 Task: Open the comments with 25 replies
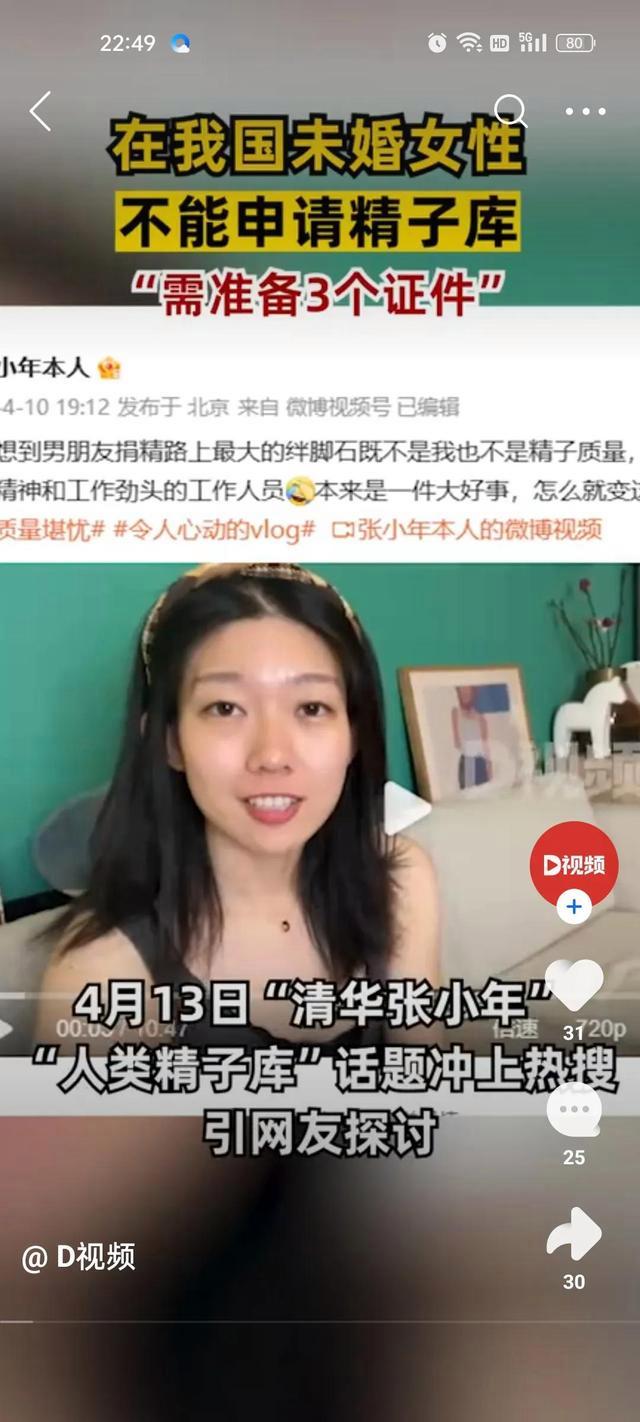574,1111
